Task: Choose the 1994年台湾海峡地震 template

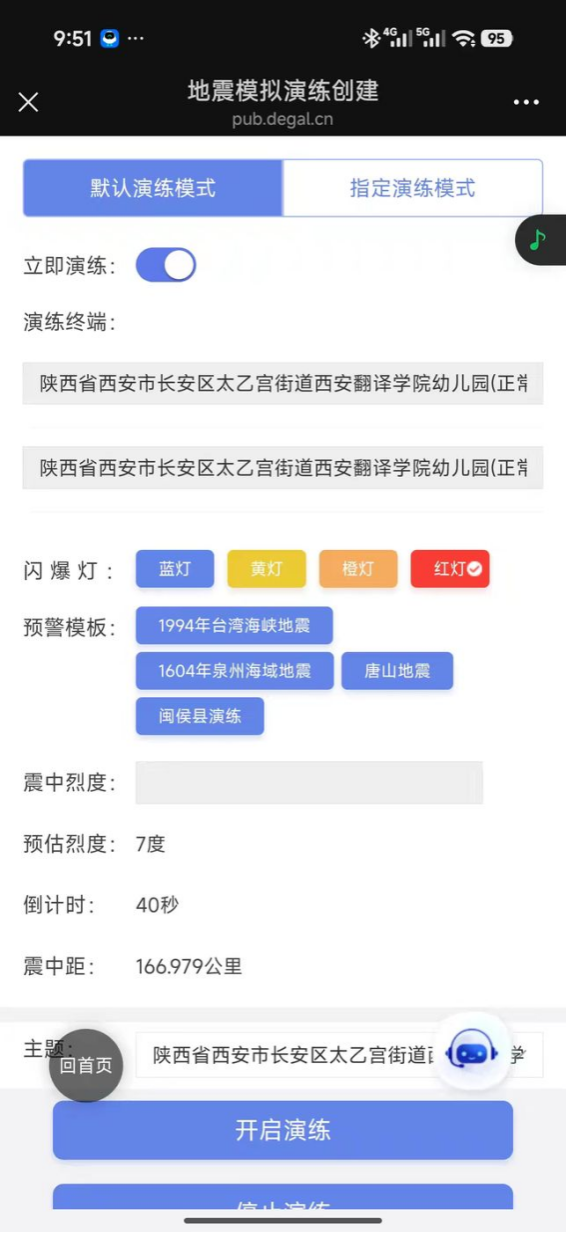Action: tap(234, 626)
